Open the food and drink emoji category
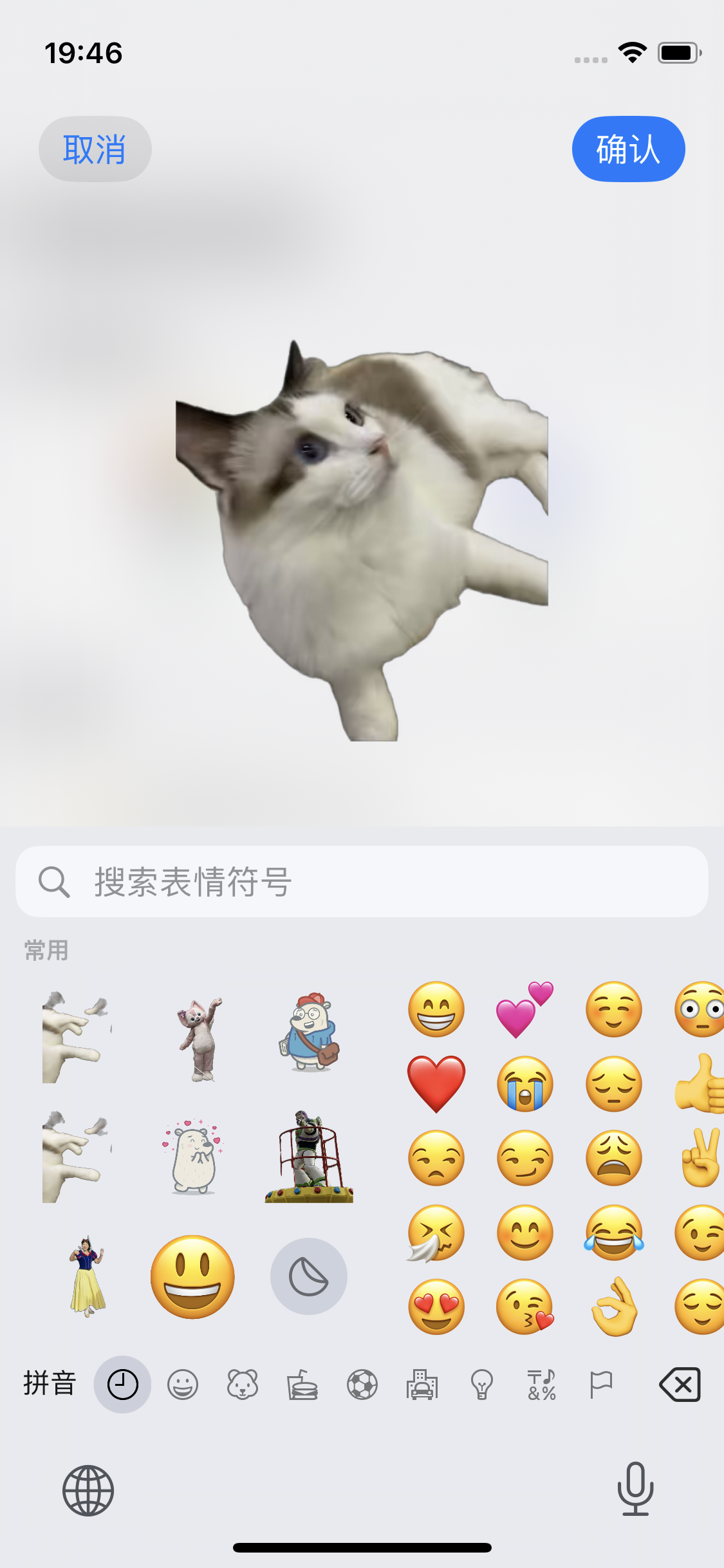 point(302,1385)
